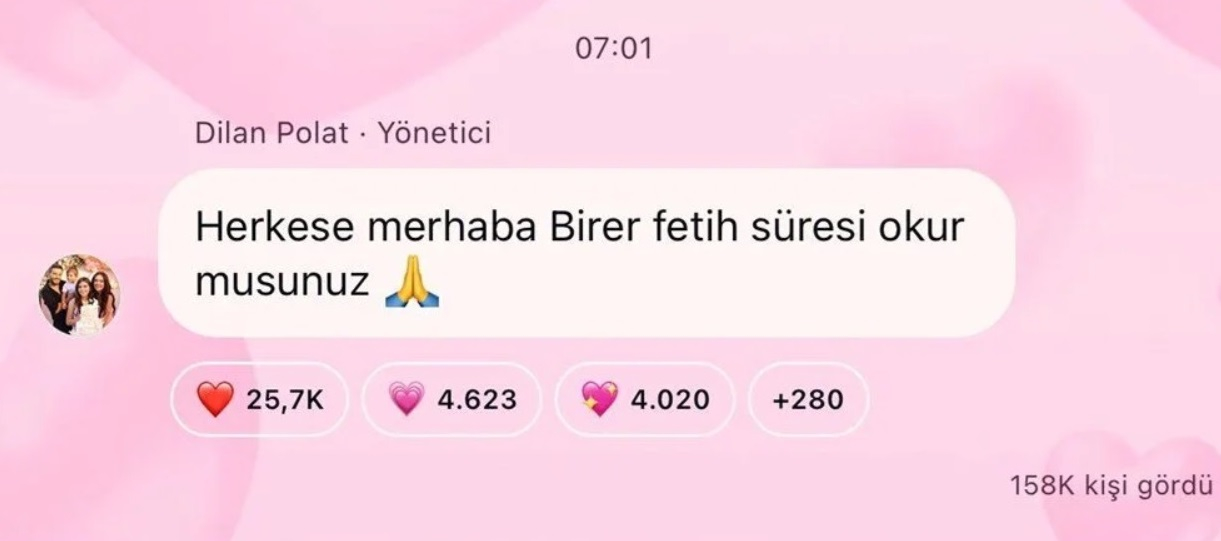1221x541 pixels.
Task: Tap the sparkling heart reaction chip 4.020
Action: click(645, 400)
